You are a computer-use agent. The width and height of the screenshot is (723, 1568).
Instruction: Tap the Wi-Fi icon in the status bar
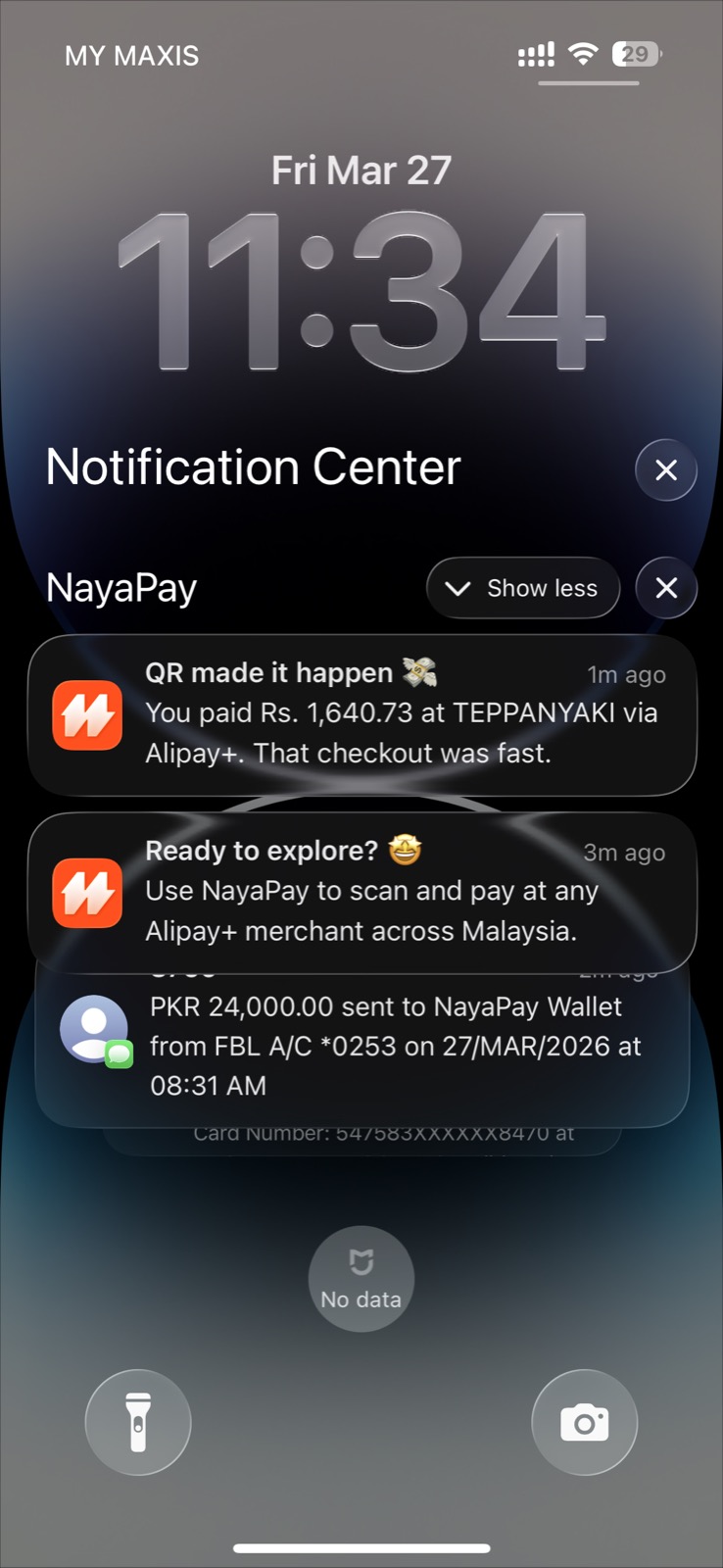click(582, 55)
